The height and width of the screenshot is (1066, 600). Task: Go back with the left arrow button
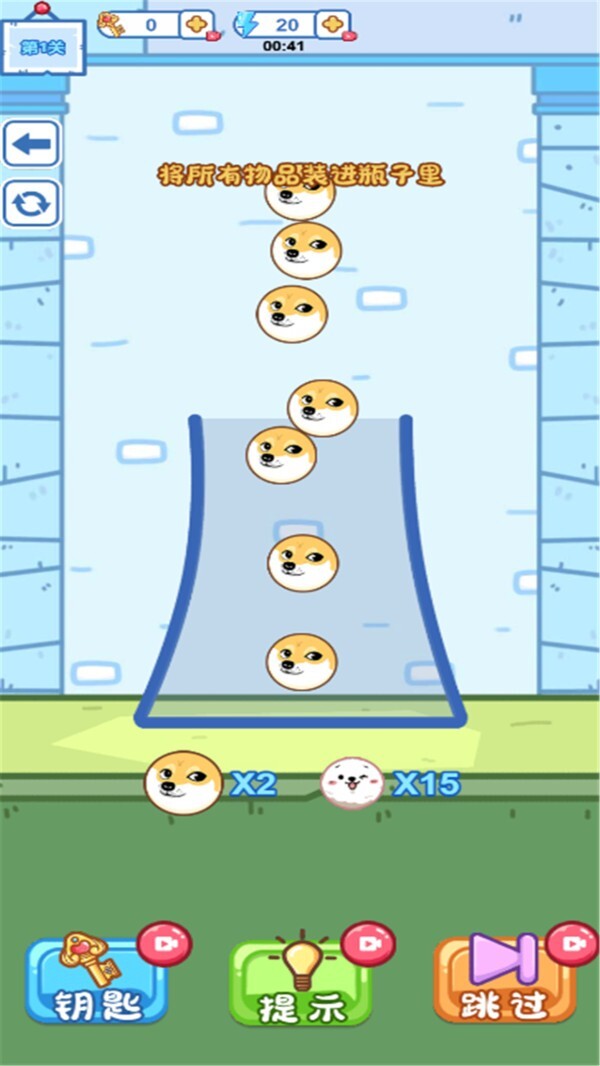[x=31, y=145]
